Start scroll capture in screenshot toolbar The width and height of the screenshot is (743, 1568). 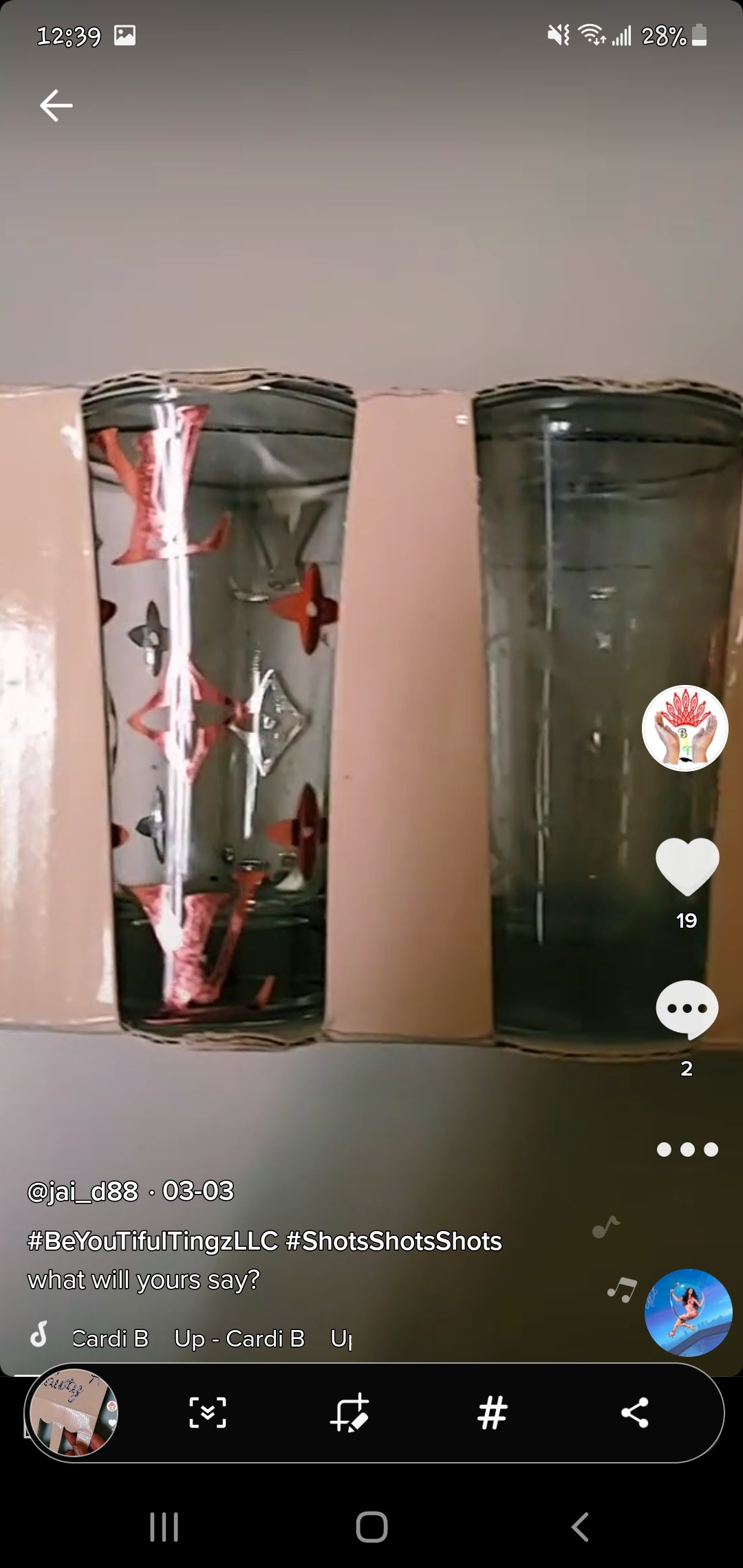pos(208,1413)
